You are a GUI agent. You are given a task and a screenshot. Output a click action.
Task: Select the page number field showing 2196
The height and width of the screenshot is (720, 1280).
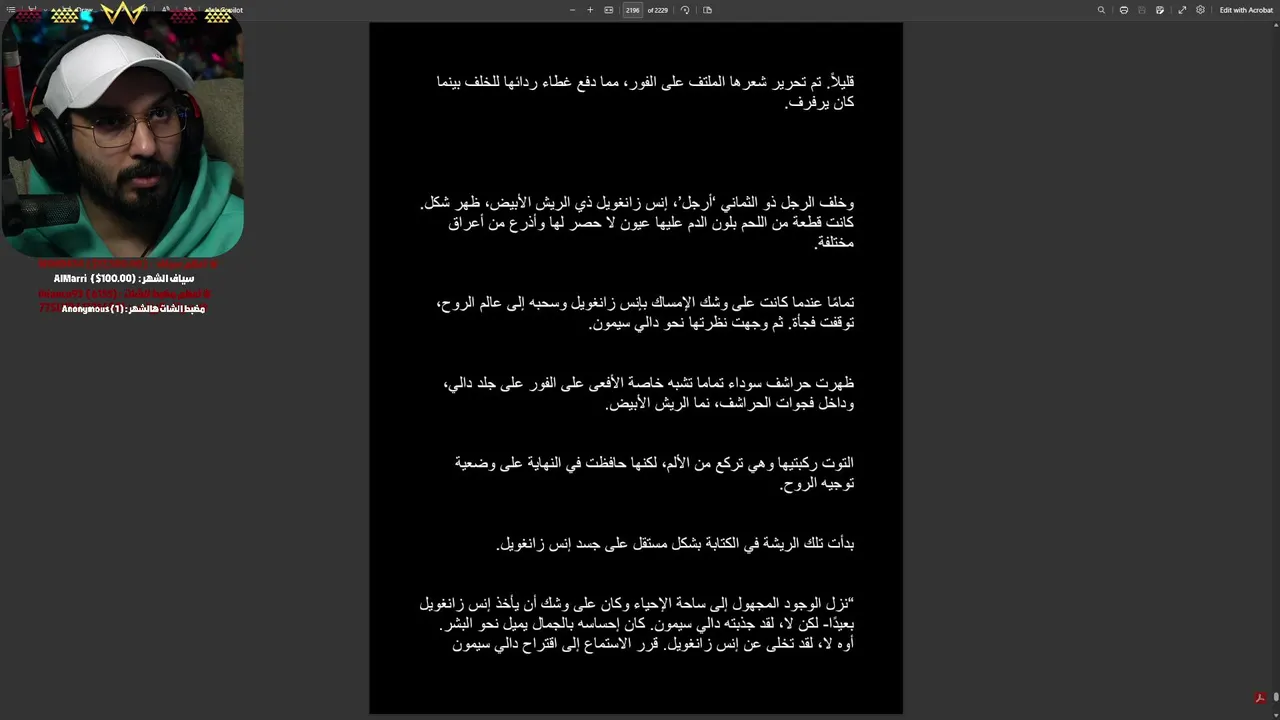tap(632, 10)
